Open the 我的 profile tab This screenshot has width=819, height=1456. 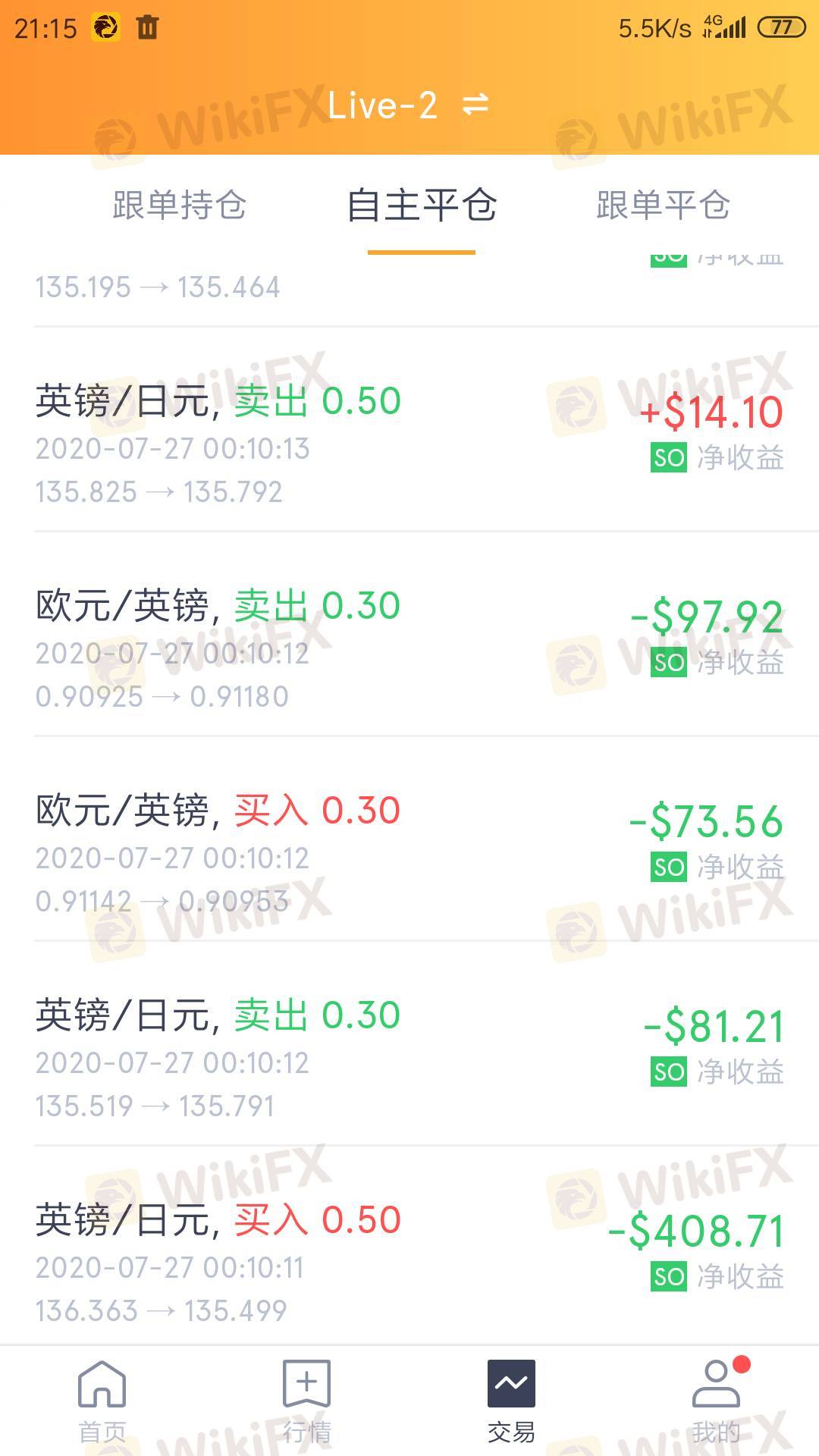716,1401
